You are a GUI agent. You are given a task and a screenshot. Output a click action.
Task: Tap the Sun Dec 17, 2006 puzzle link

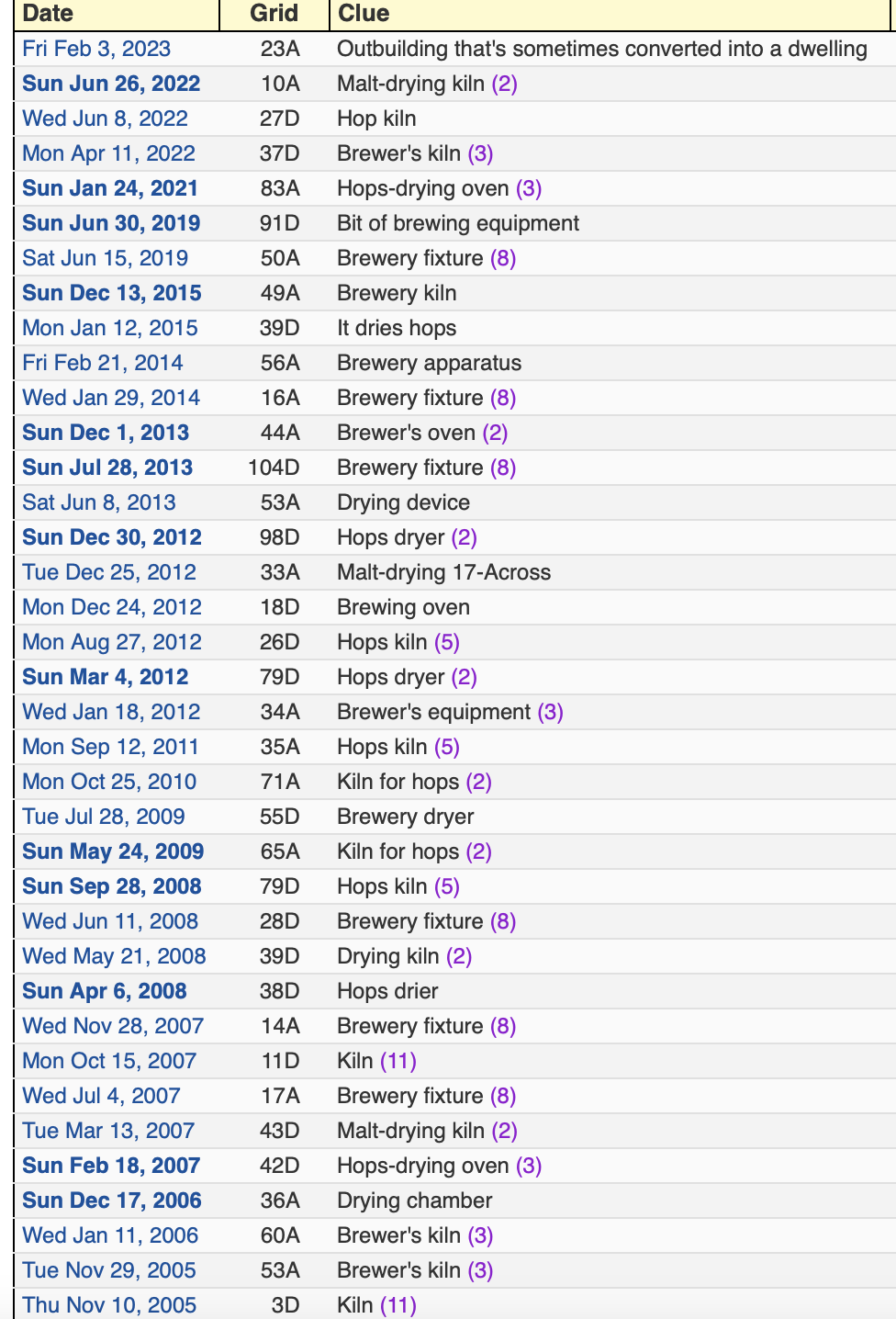112,1201
